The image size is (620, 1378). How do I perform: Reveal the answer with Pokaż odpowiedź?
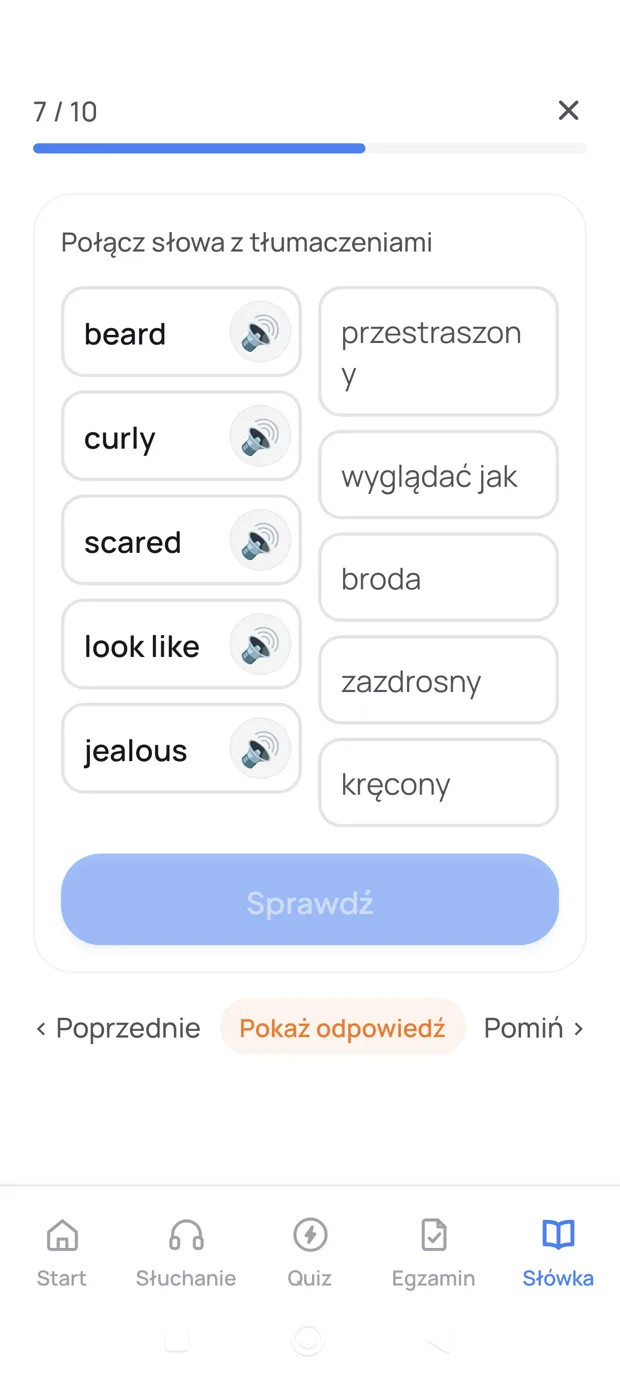point(342,1027)
